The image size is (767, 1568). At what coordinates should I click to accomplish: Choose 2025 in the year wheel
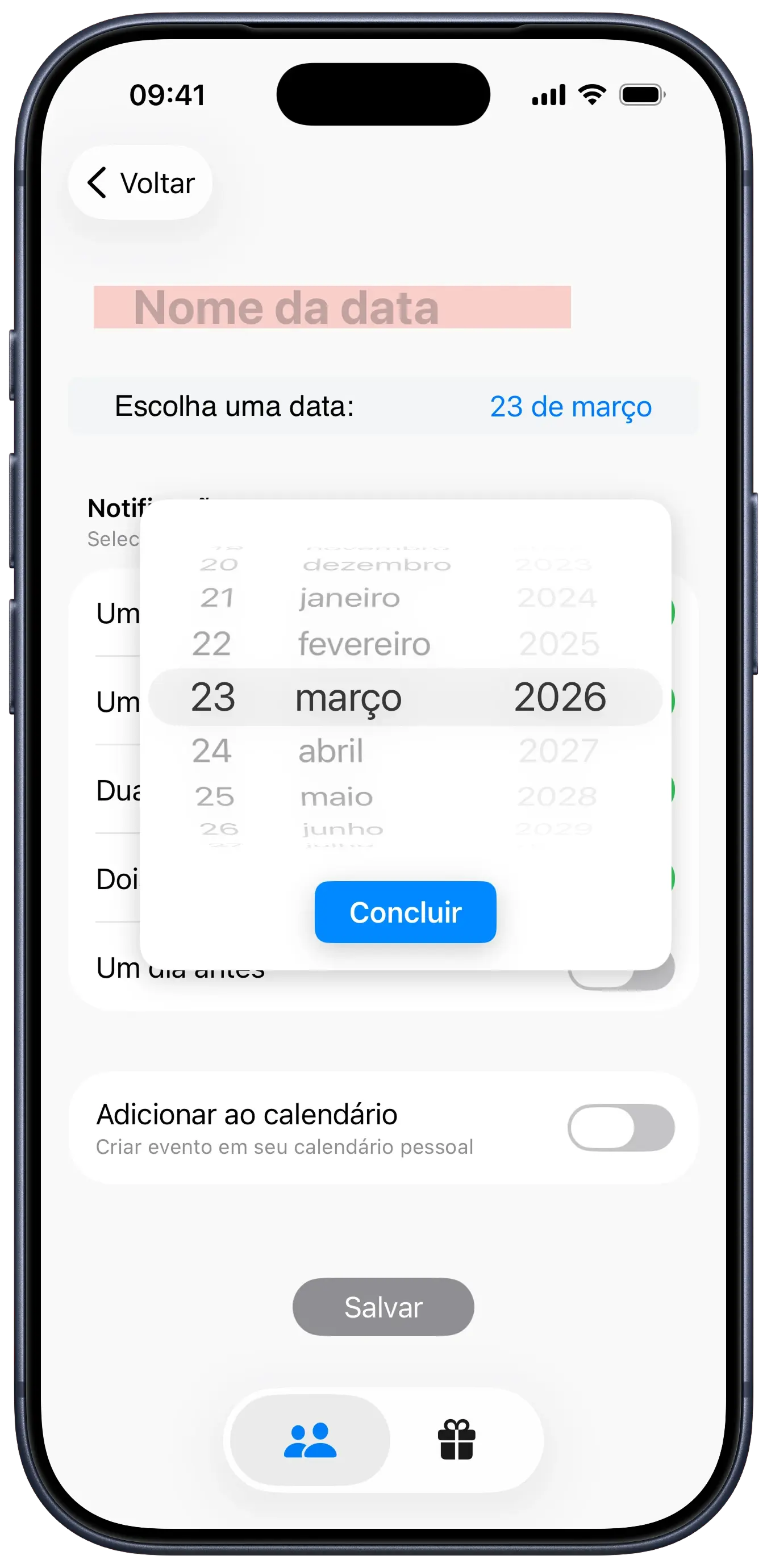(559, 644)
